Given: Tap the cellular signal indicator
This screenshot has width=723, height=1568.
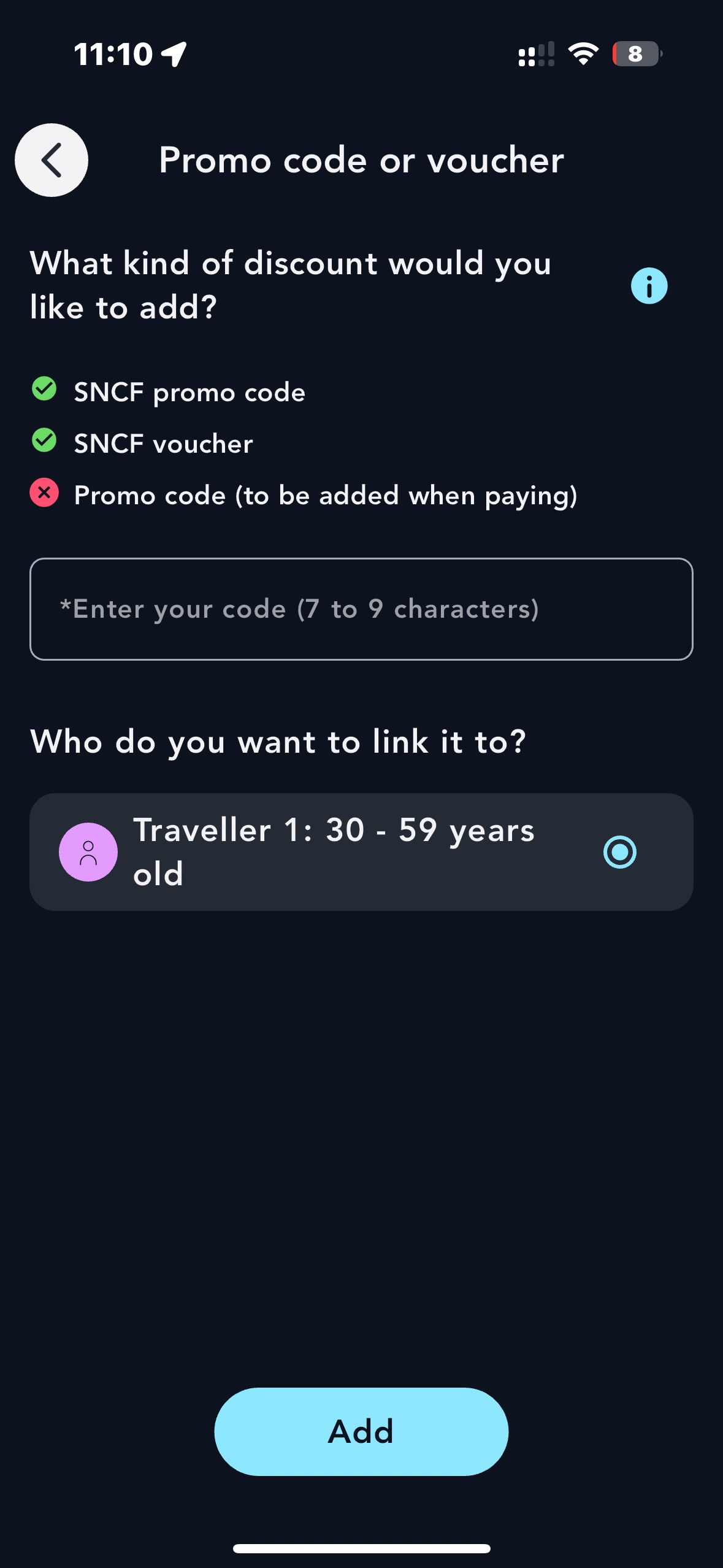Looking at the screenshot, I should 535,55.
